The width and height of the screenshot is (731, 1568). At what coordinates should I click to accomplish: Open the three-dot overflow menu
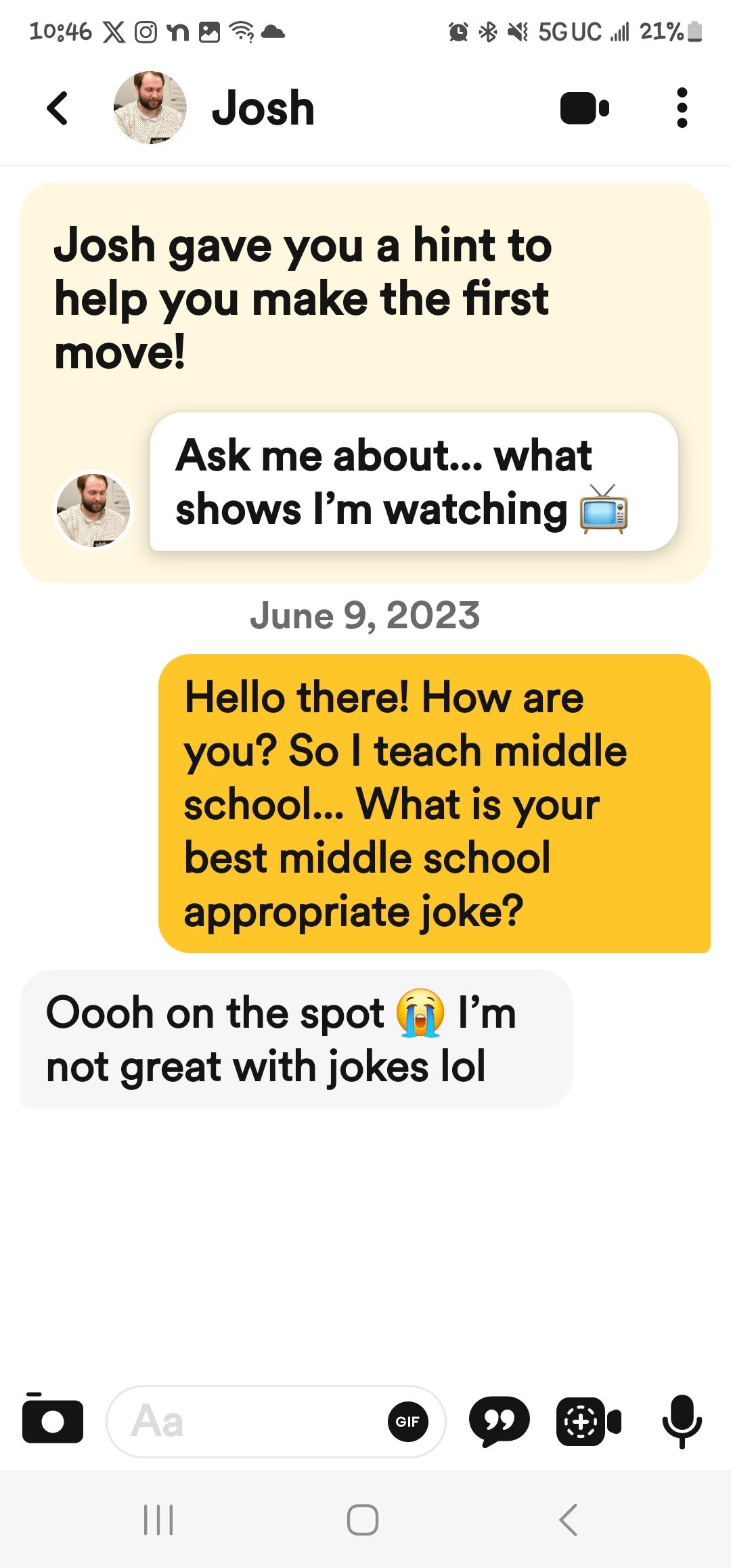(682, 108)
